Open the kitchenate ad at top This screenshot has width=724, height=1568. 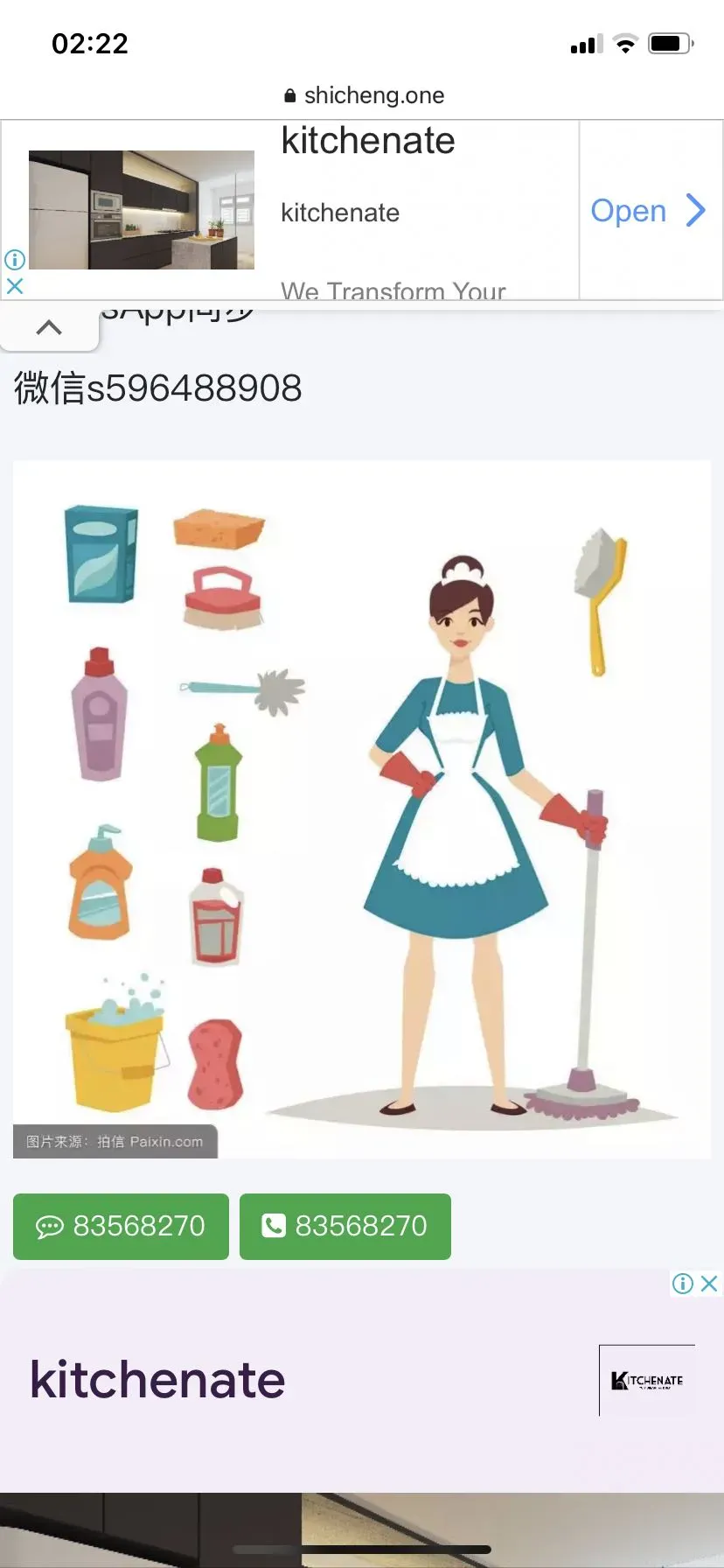[x=650, y=211]
